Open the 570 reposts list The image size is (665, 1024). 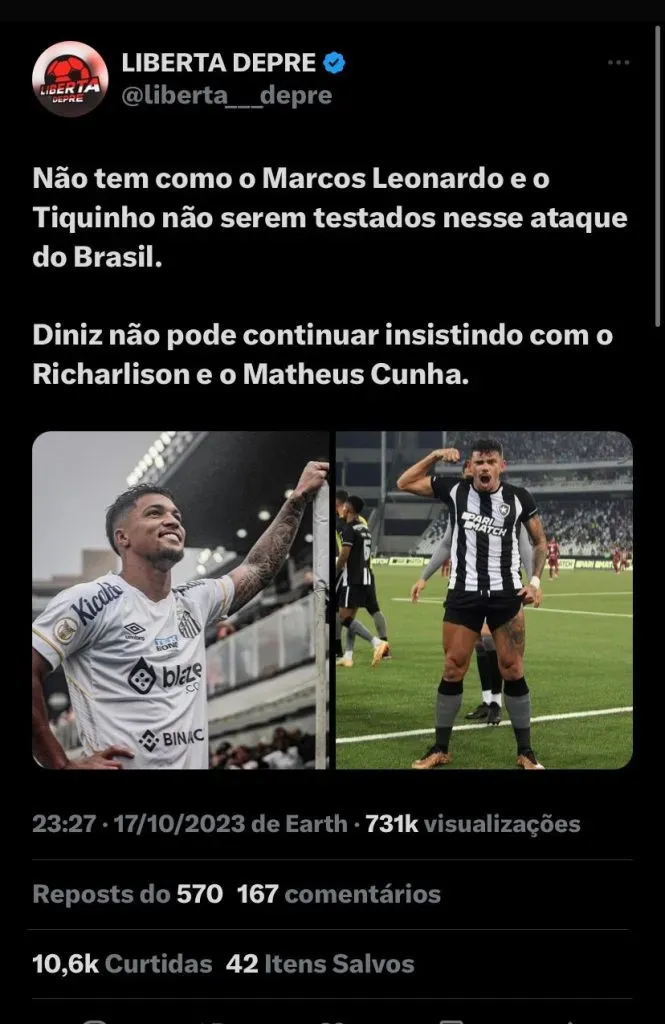pyautogui.click(x=128, y=893)
